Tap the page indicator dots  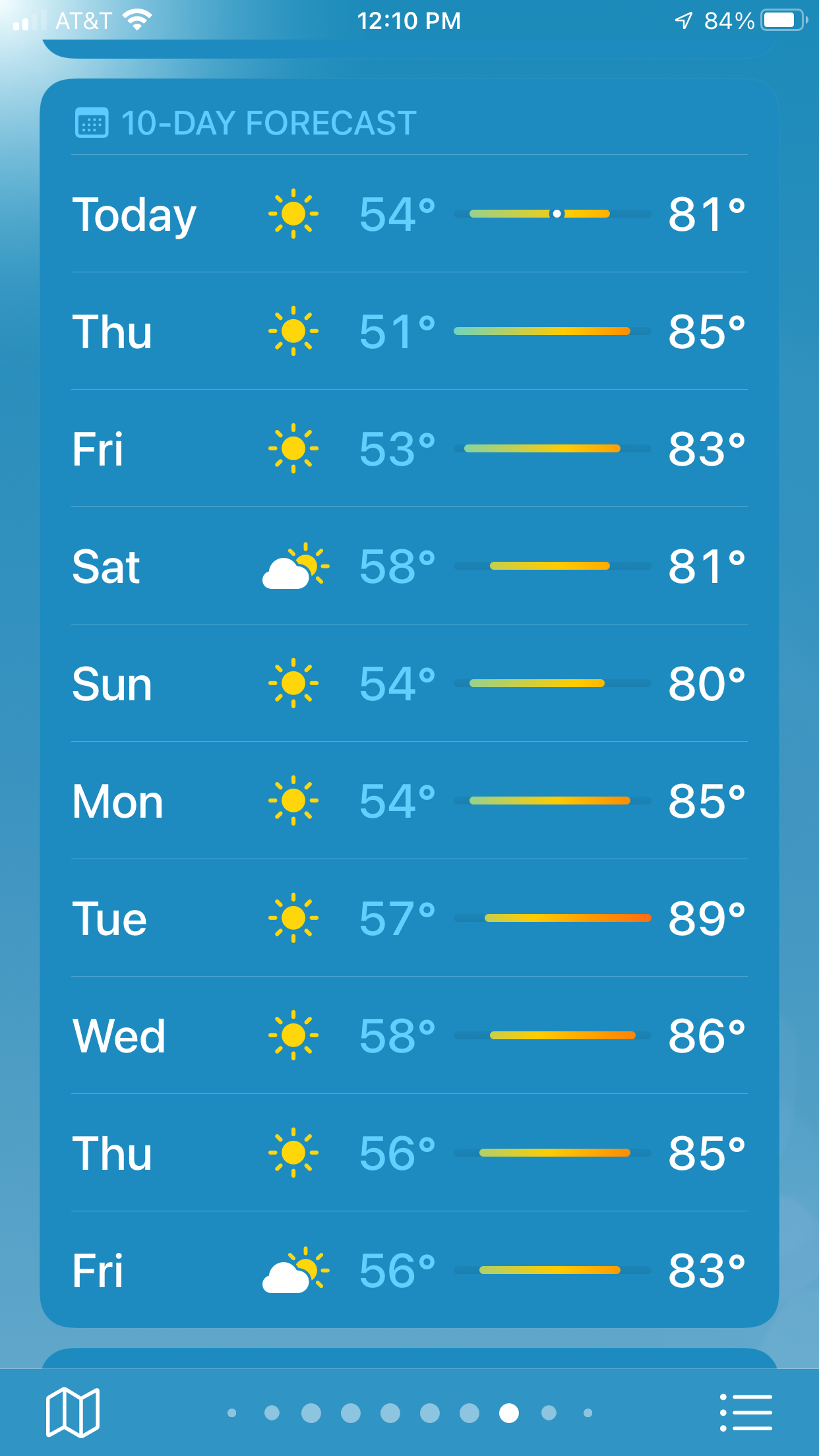409,1412
